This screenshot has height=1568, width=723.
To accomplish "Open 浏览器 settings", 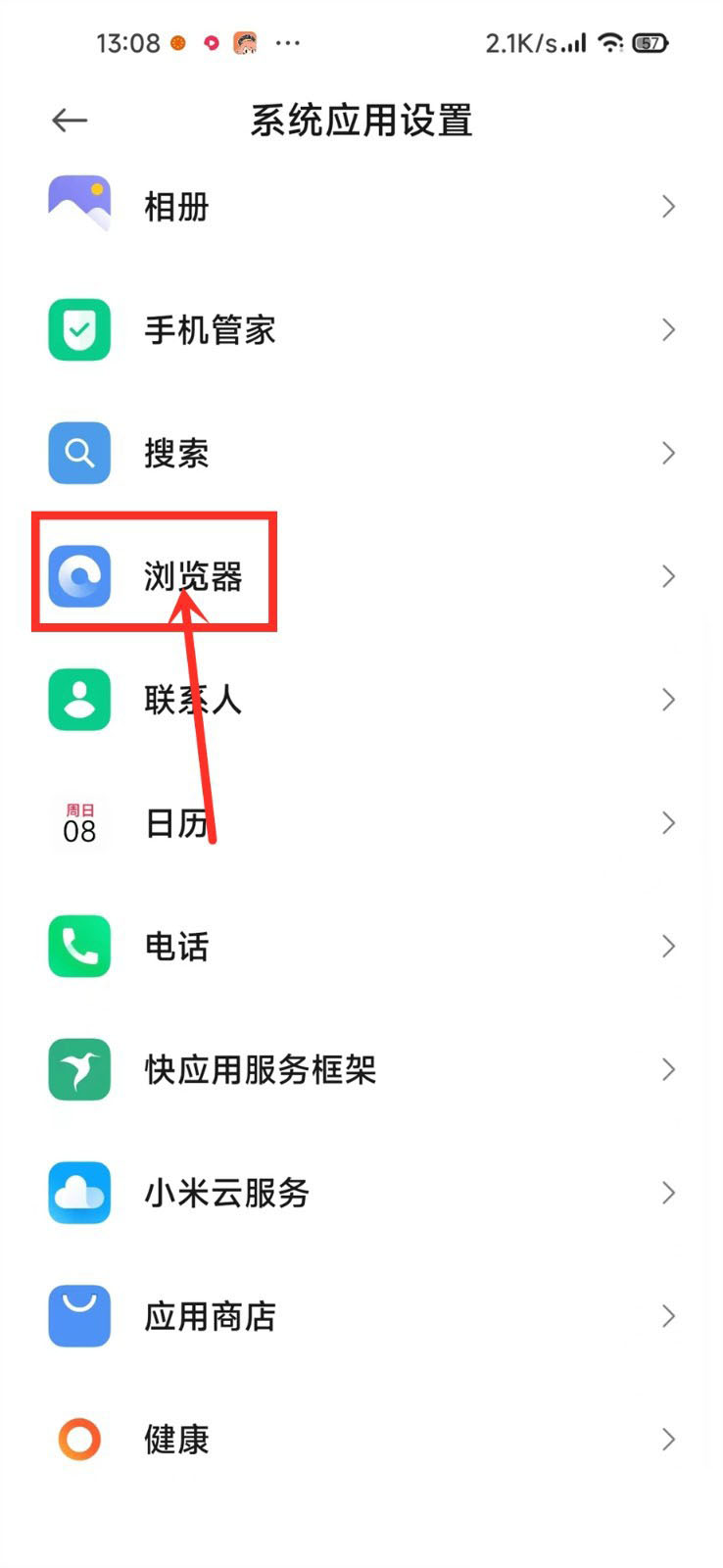I will click(x=361, y=576).
